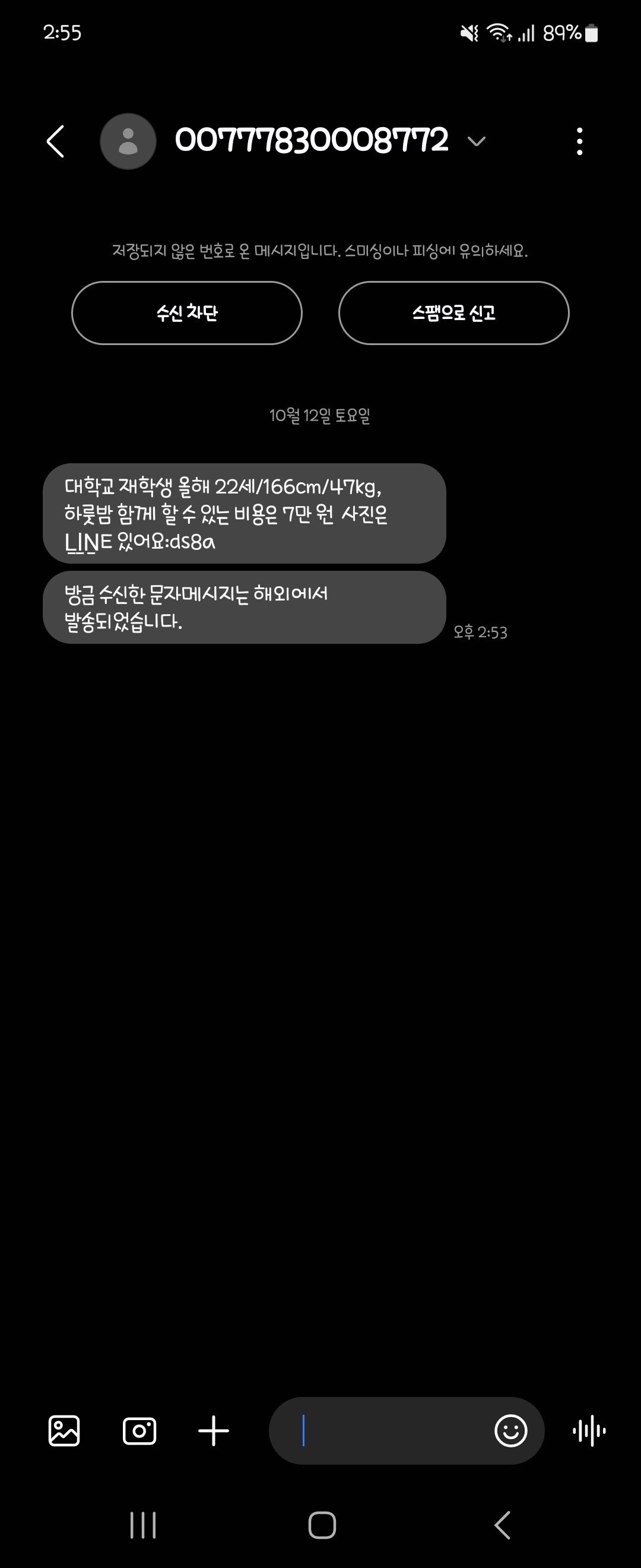Tap the voice recording waveform icon
The height and width of the screenshot is (1568, 641).
589,1430
